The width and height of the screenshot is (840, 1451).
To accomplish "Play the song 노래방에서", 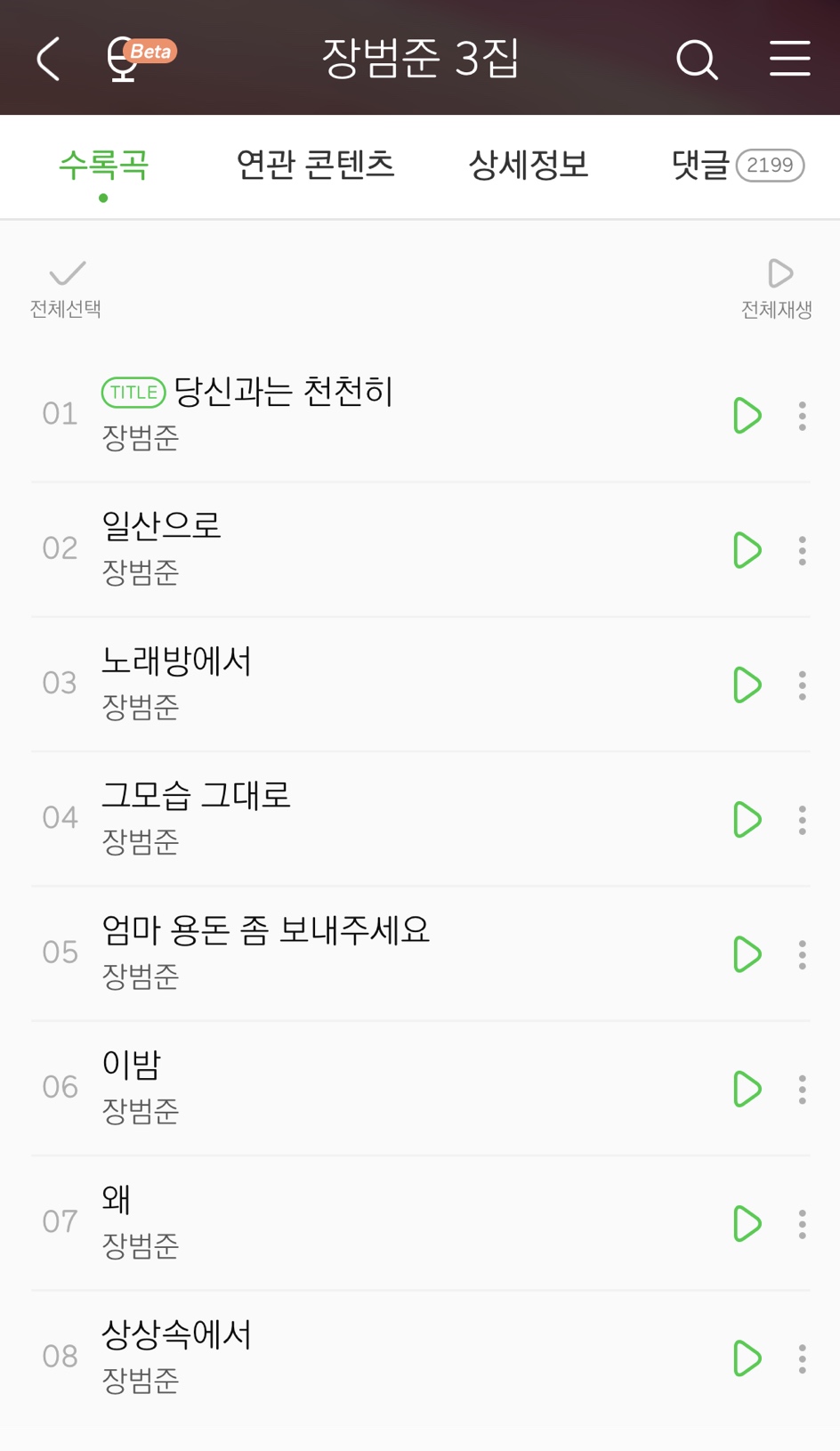I will pyautogui.click(x=747, y=685).
